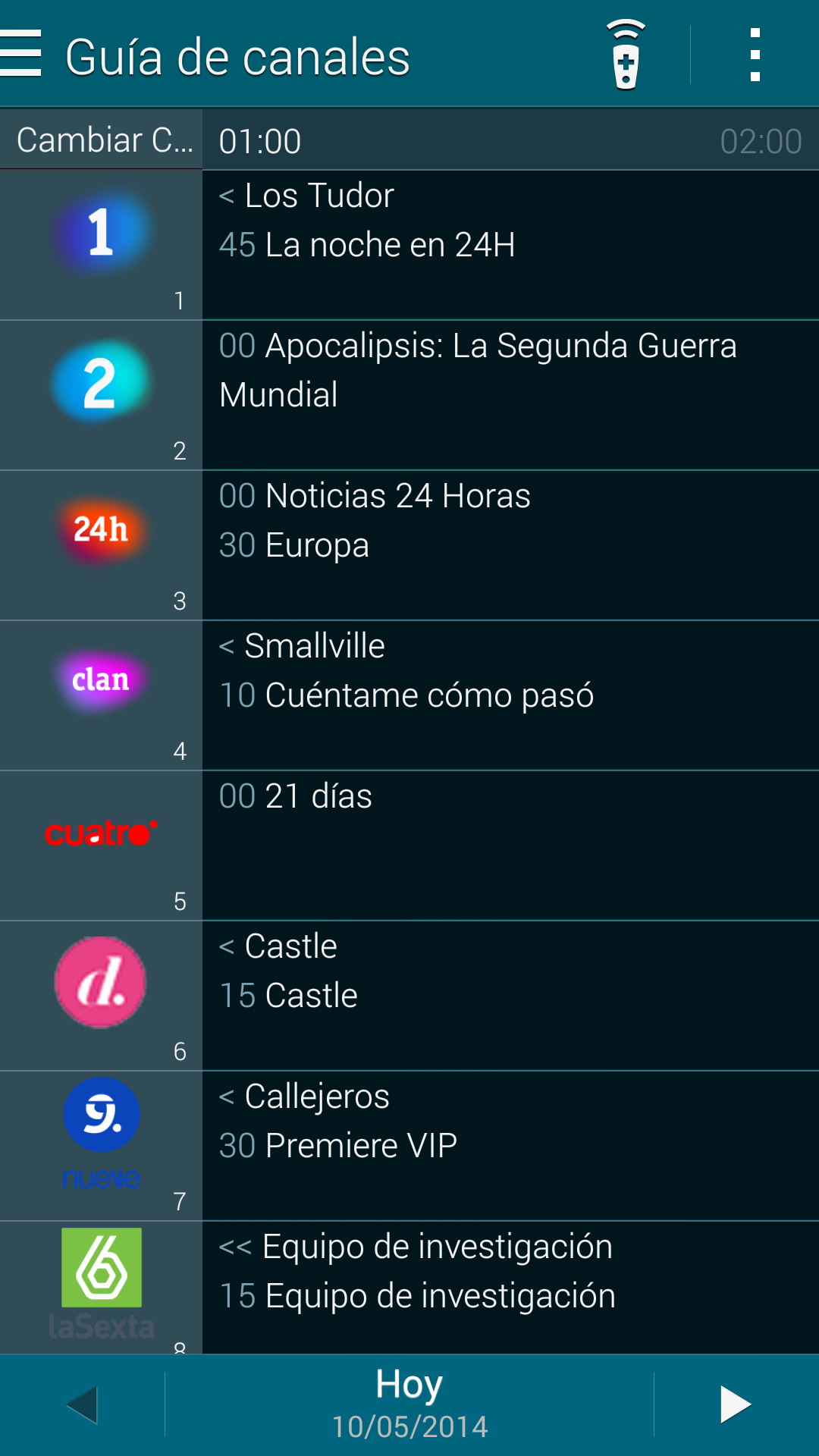Go to the next day's guide

tap(735, 1404)
